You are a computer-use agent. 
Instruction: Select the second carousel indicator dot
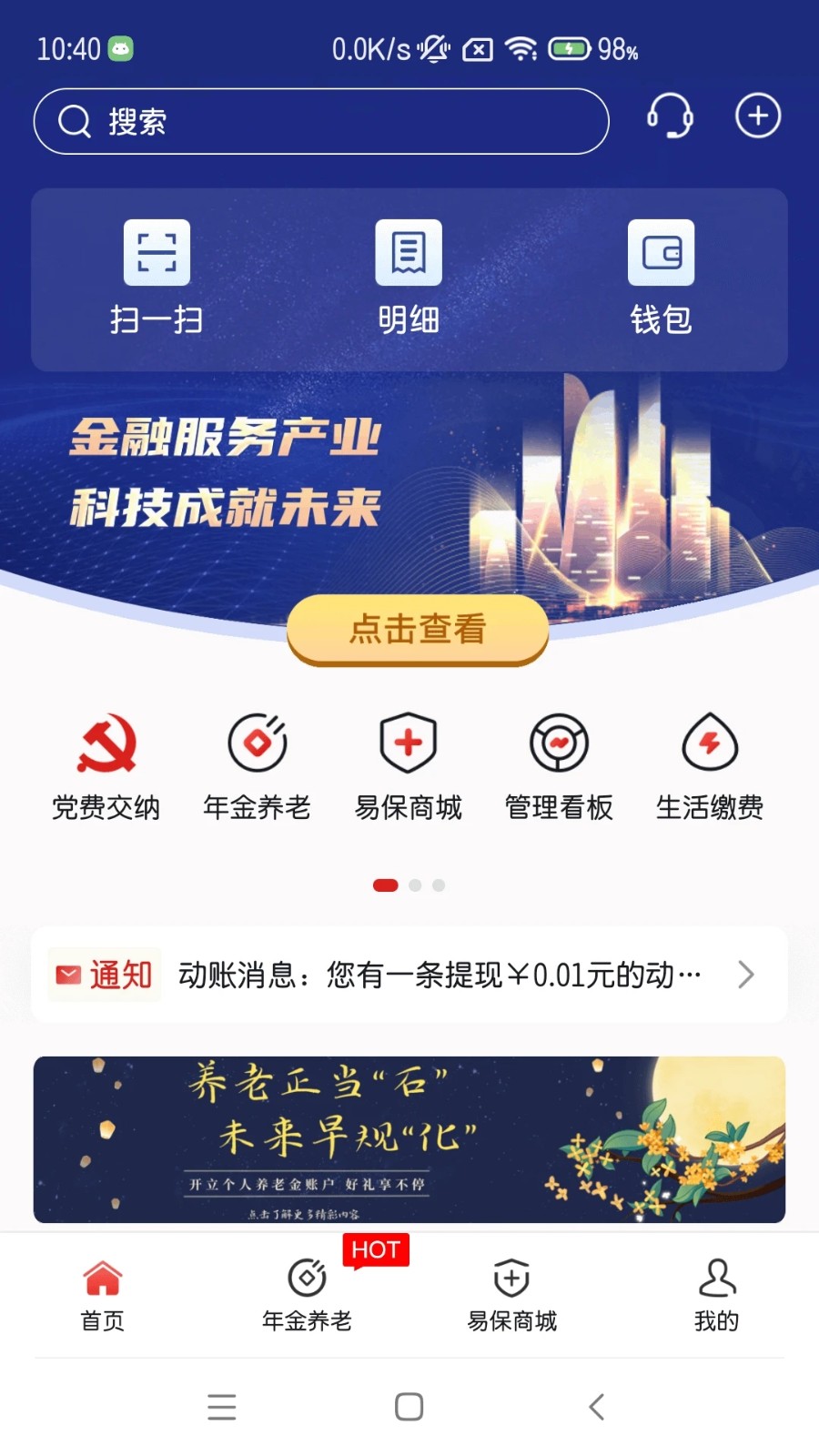tap(415, 885)
